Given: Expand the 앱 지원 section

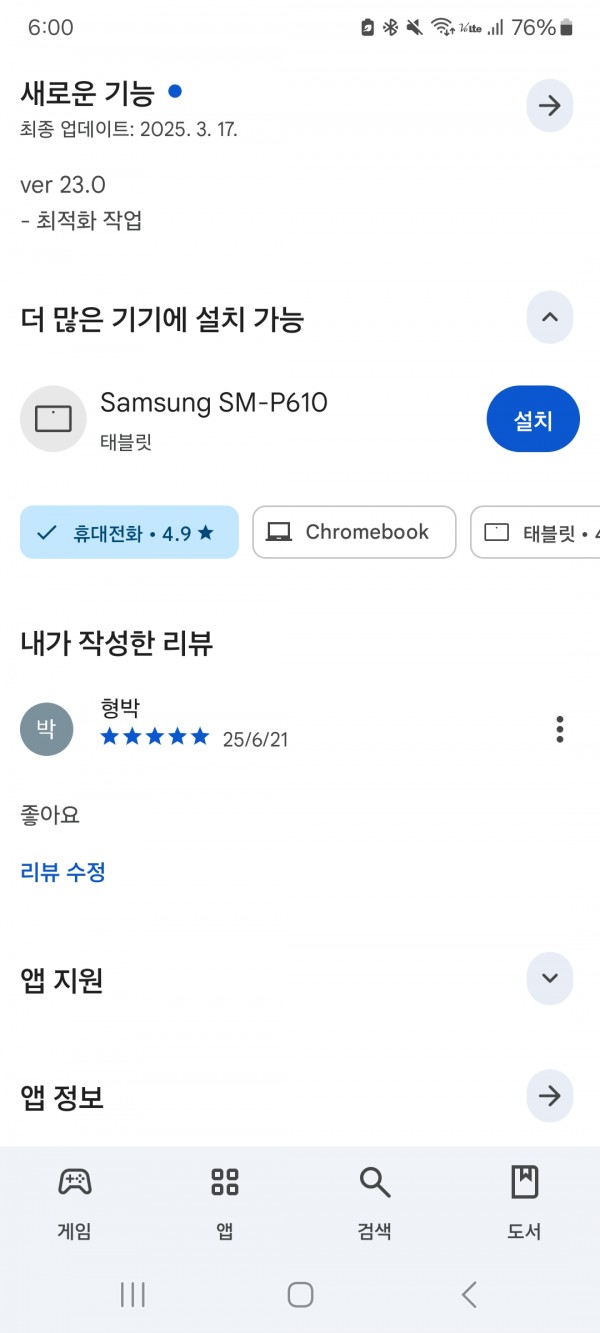Looking at the screenshot, I should (549, 978).
